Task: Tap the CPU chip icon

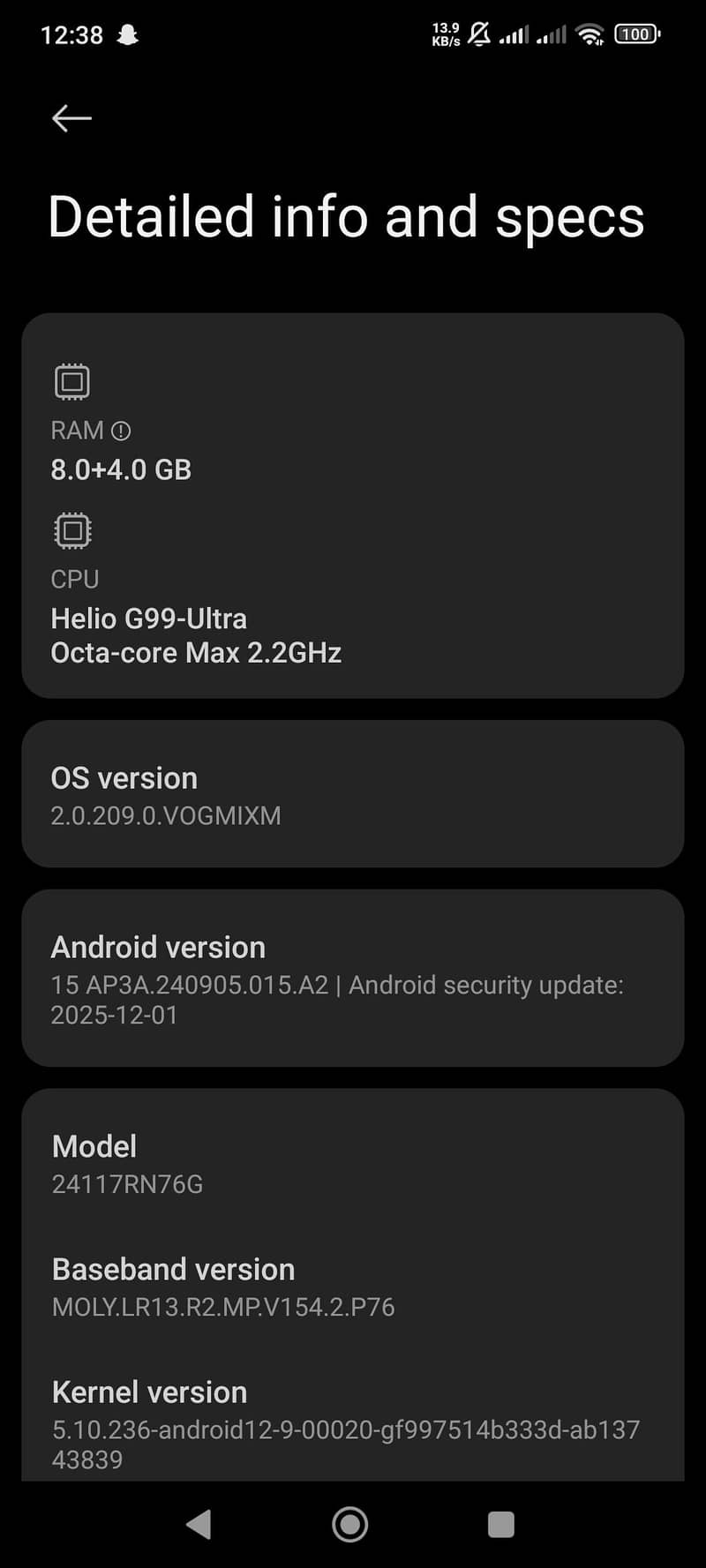Action: (71, 530)
